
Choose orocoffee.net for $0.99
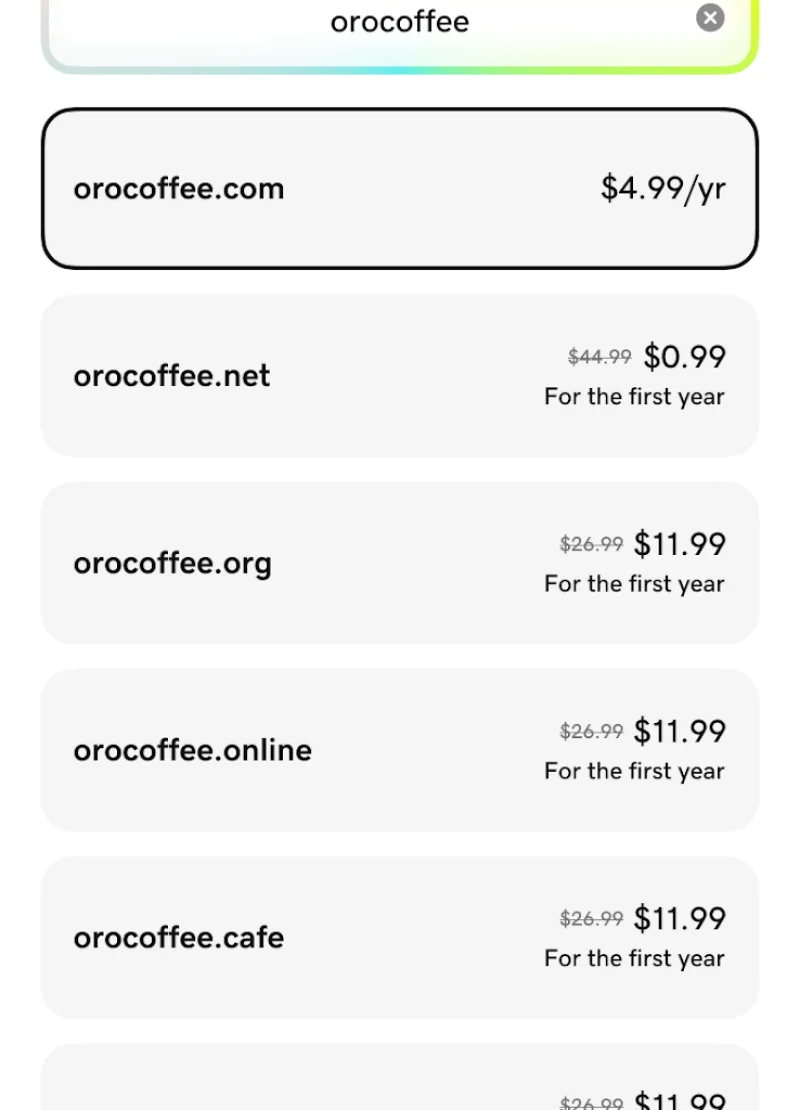pyautogui.click(x=399, y=376)
